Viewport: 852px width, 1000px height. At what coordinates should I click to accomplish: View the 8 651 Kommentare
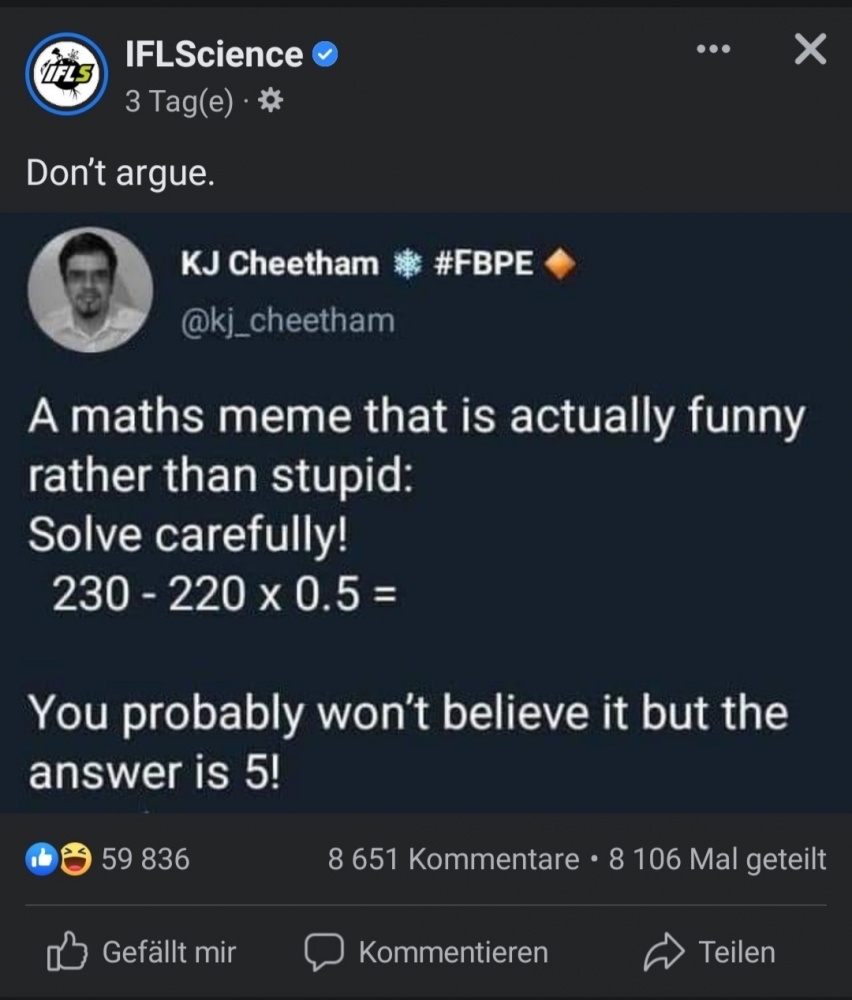click(x=453, y=859)
